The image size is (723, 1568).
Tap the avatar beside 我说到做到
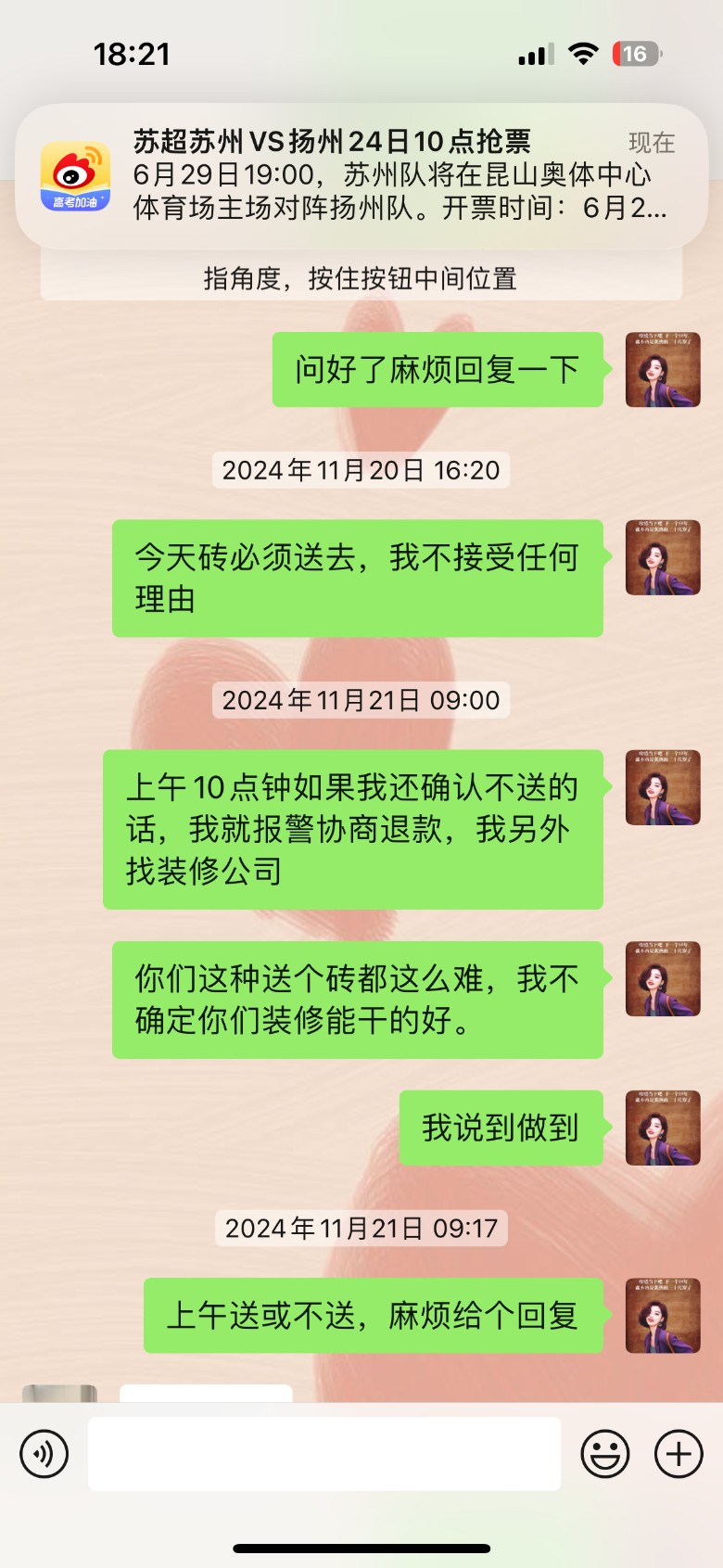pos(663,1128)
